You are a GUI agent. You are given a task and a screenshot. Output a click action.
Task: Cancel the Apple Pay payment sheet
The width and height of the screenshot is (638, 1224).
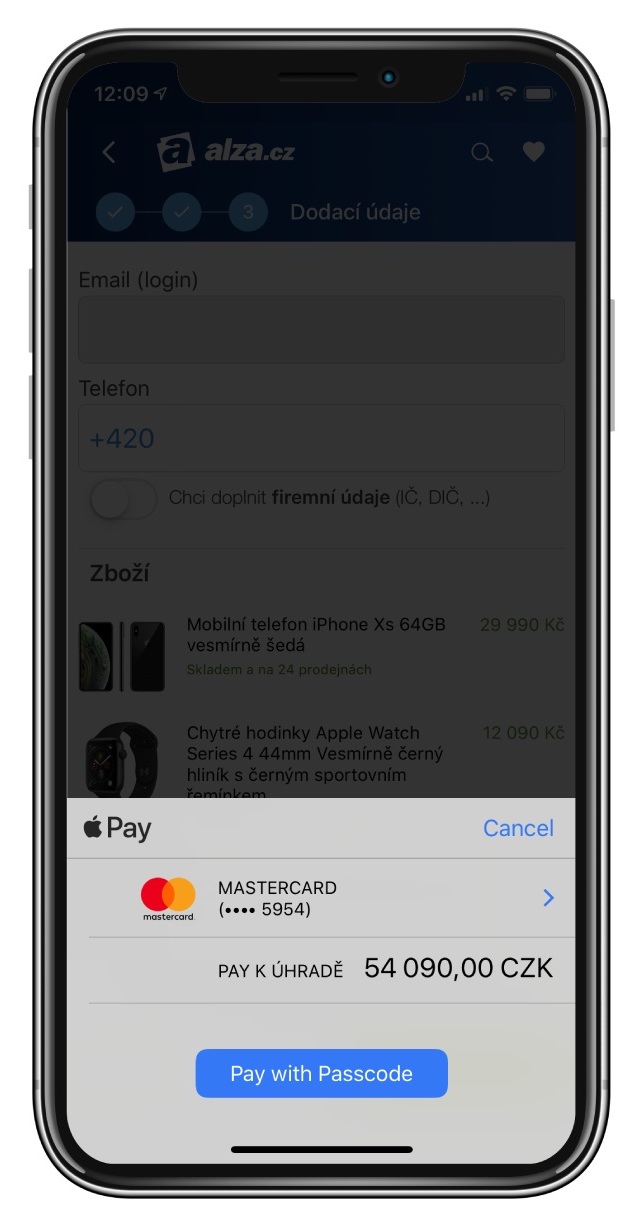point(517,828)
